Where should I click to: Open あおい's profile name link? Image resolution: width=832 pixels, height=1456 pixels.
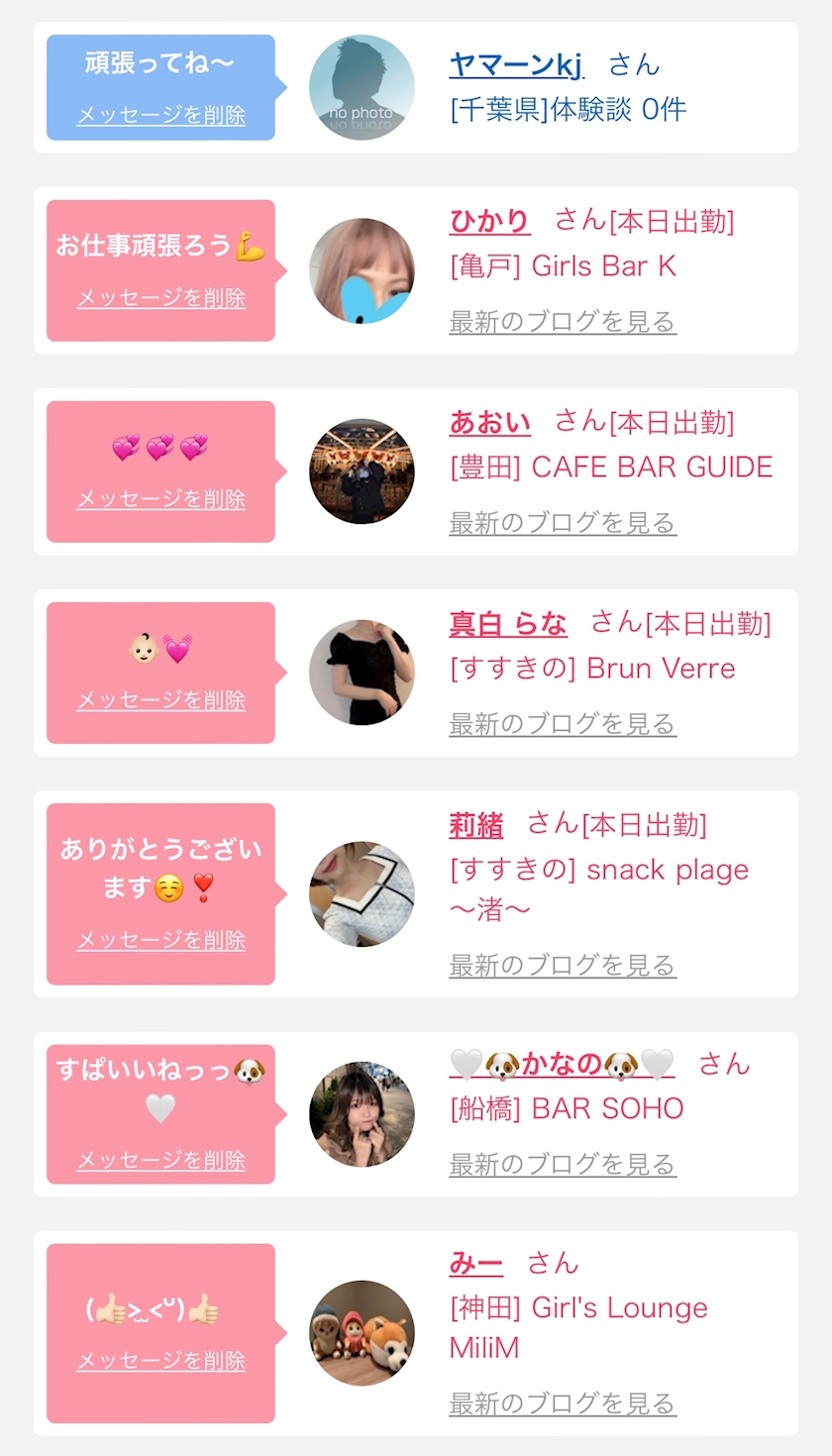click(489, 423)
